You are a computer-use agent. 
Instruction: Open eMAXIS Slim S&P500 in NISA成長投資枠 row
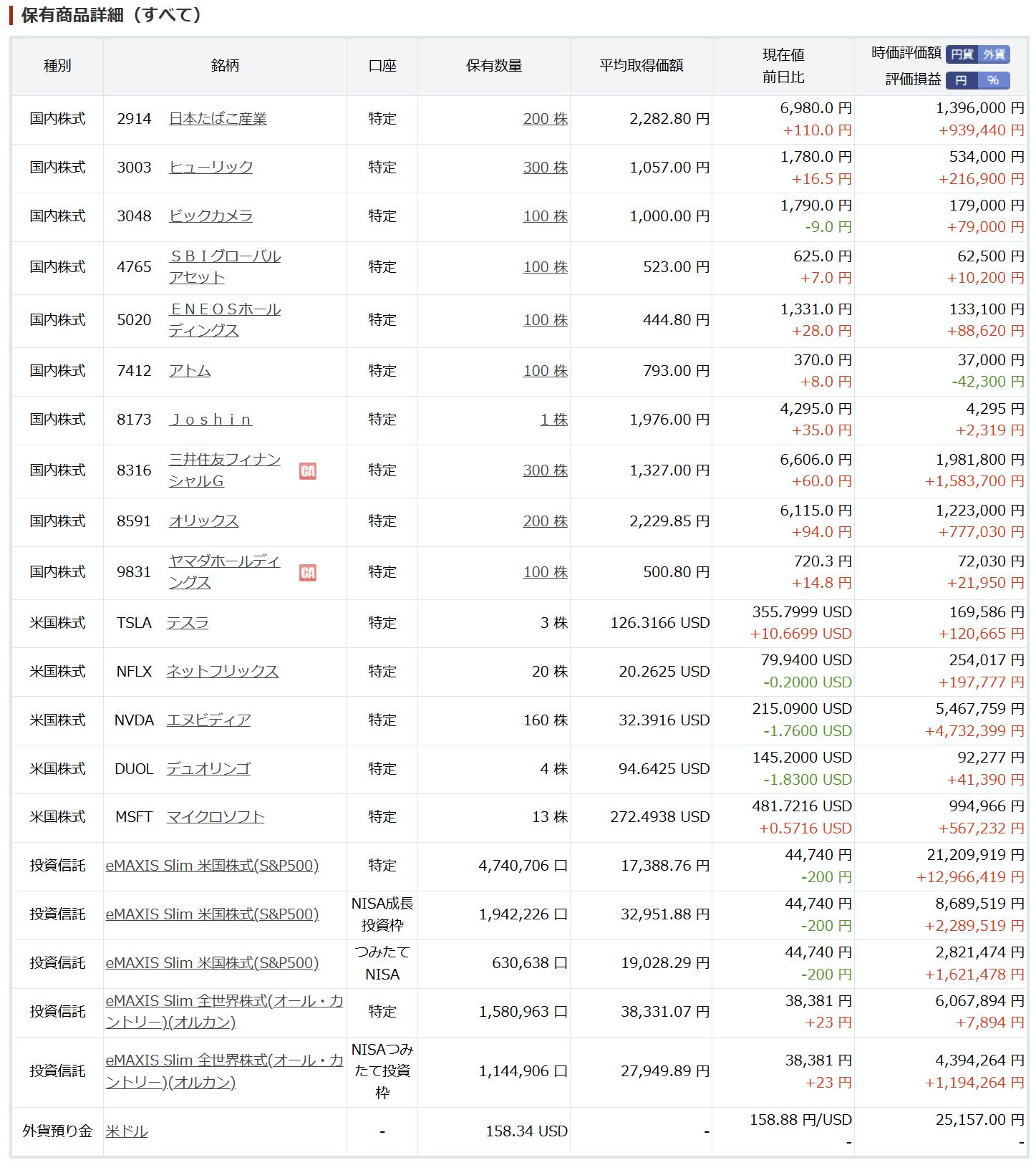click(x=212, y=914)
